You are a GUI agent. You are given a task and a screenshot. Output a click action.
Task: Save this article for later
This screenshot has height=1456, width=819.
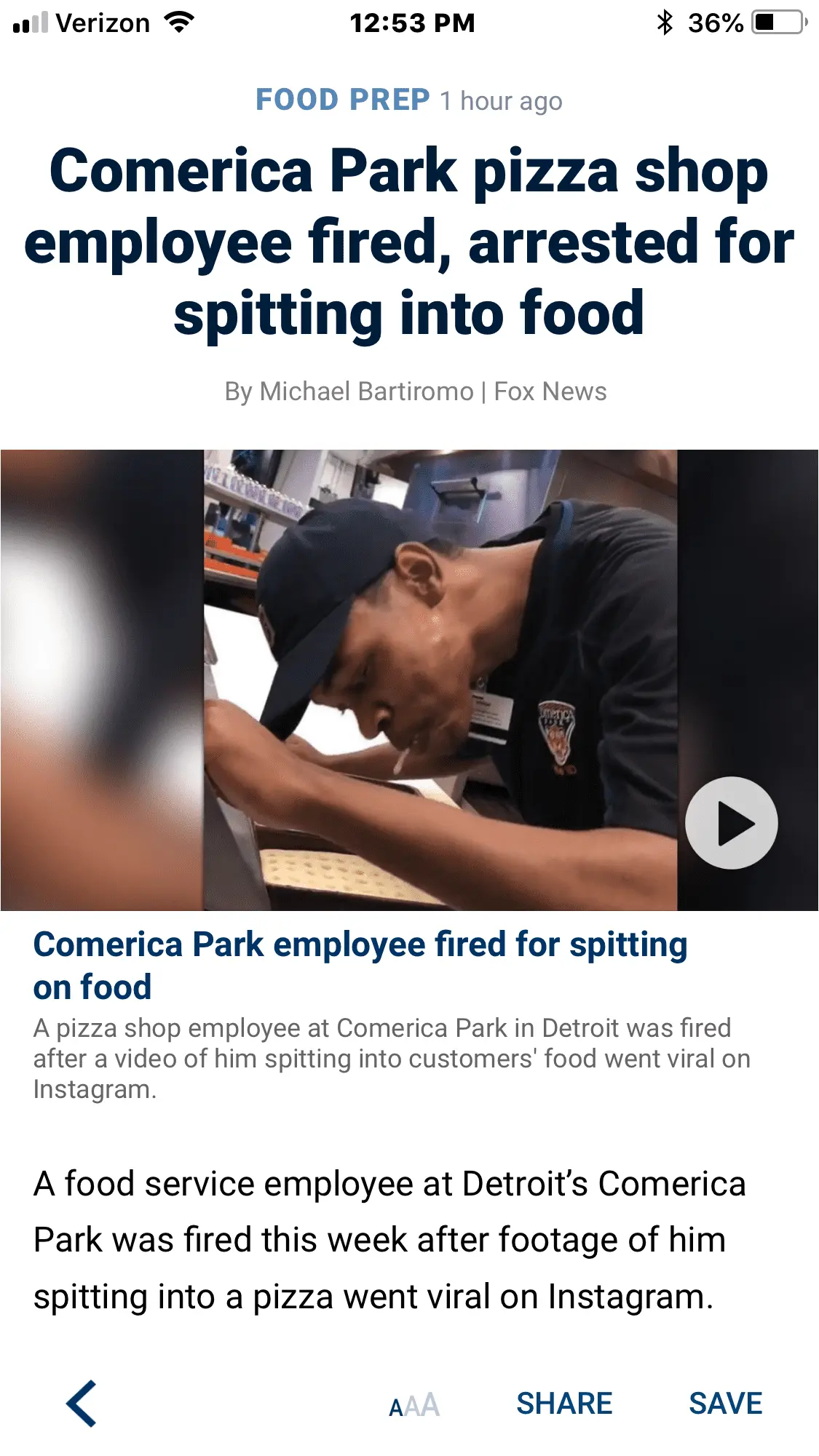click(x=725, y=1403)
